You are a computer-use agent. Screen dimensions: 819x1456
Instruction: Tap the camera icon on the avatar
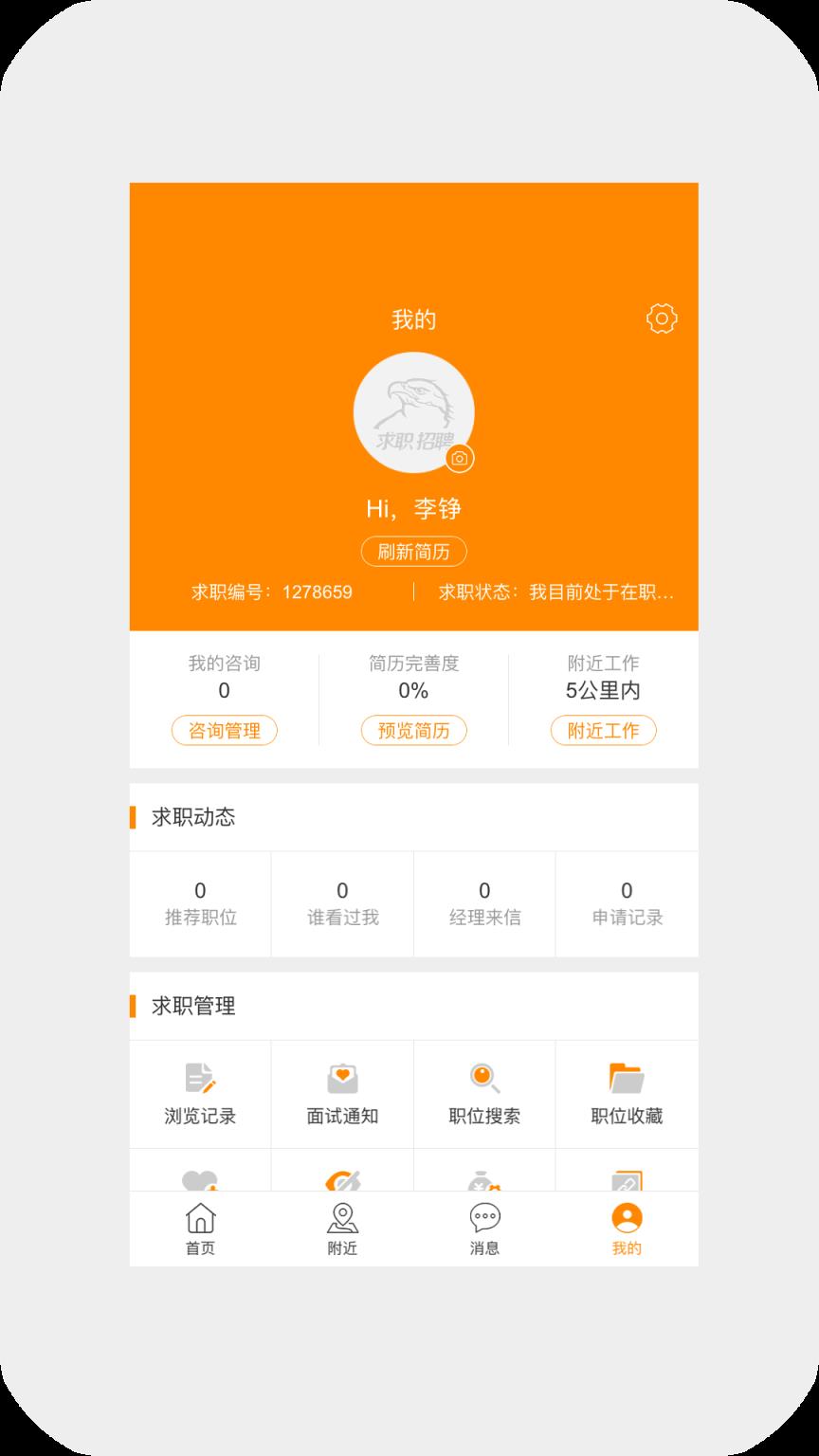(459, 461)
